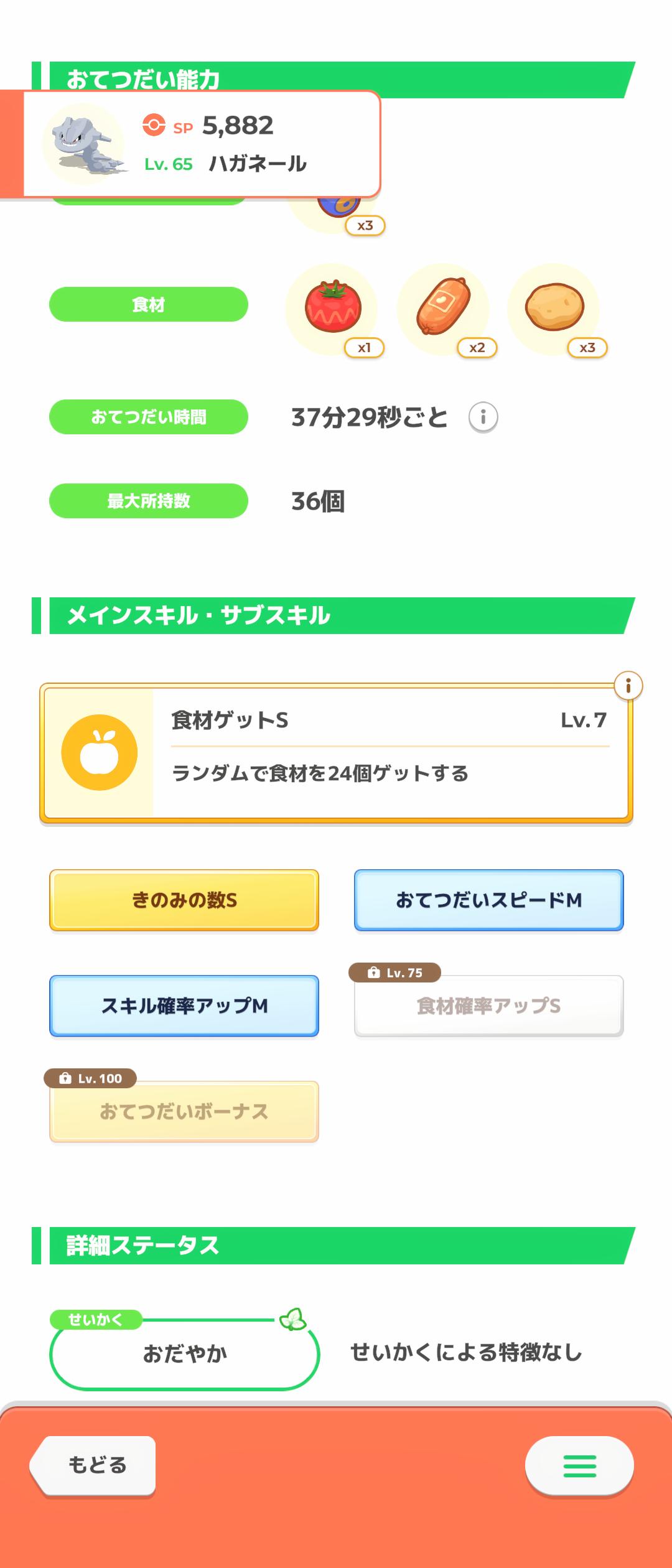Screen dimensions: 672x1568
Task: Select the おてつだいスピードM sub skill
Action: click(488, 900)
